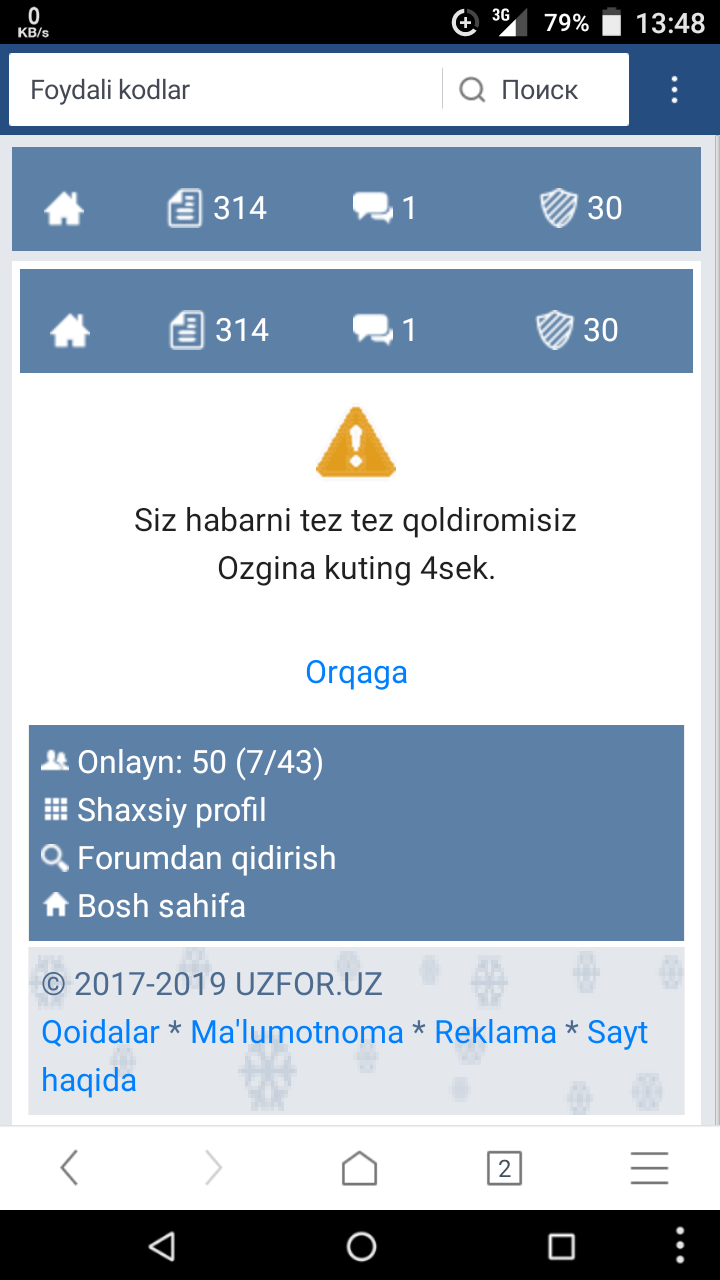Open the browser hamburger menu

click(649, 1167)
